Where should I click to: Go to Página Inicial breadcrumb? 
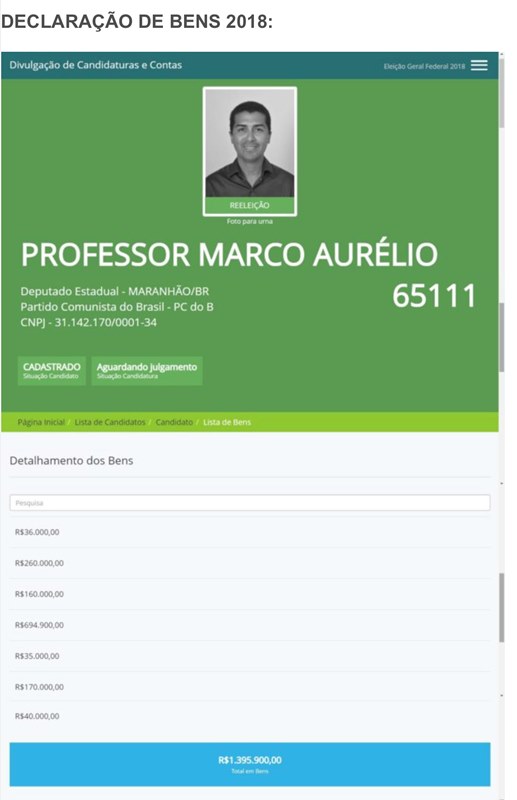(x=41, y=422)
